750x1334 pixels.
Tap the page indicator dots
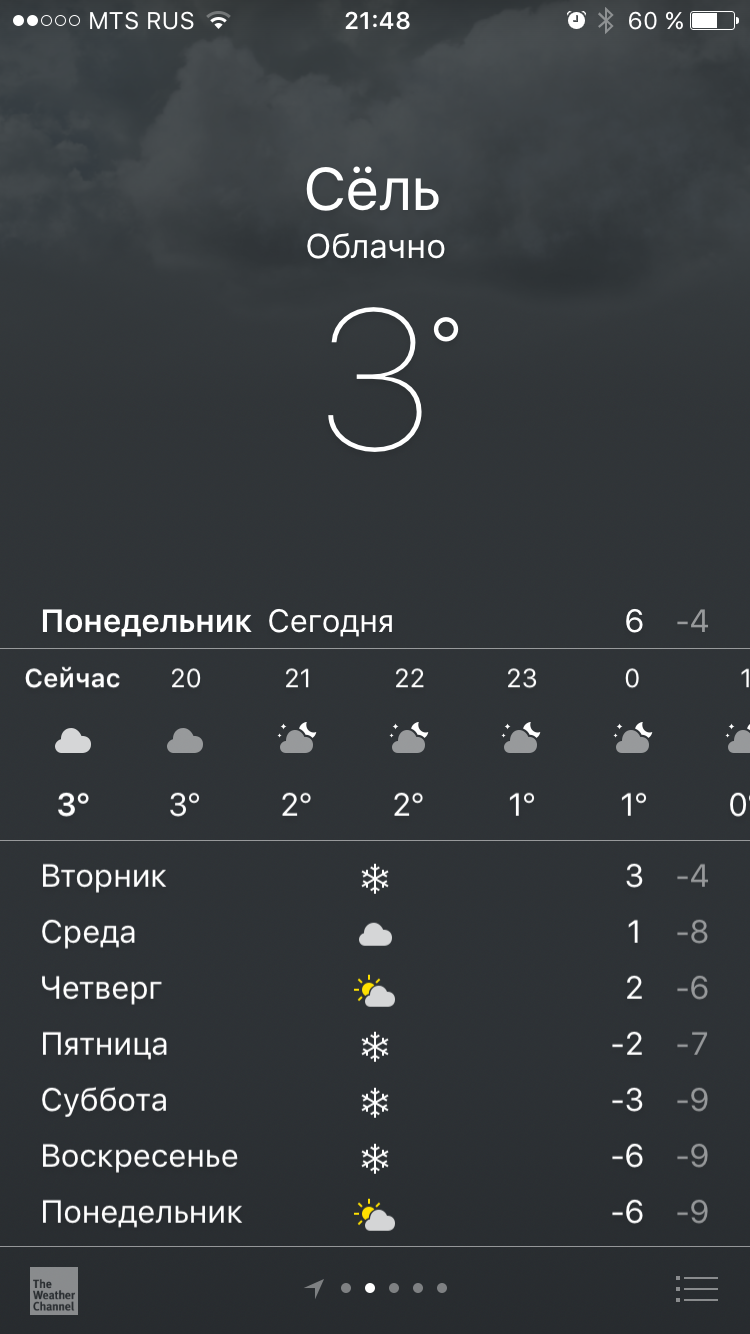(x=376, y=1289)
